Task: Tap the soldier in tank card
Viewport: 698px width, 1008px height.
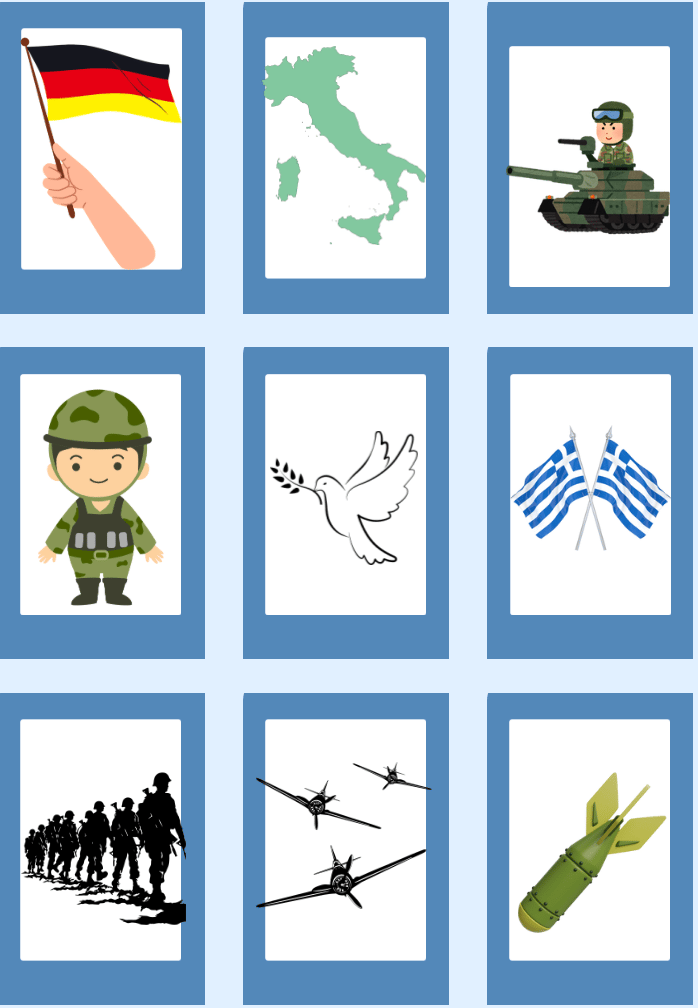Action: coord(589,167)
